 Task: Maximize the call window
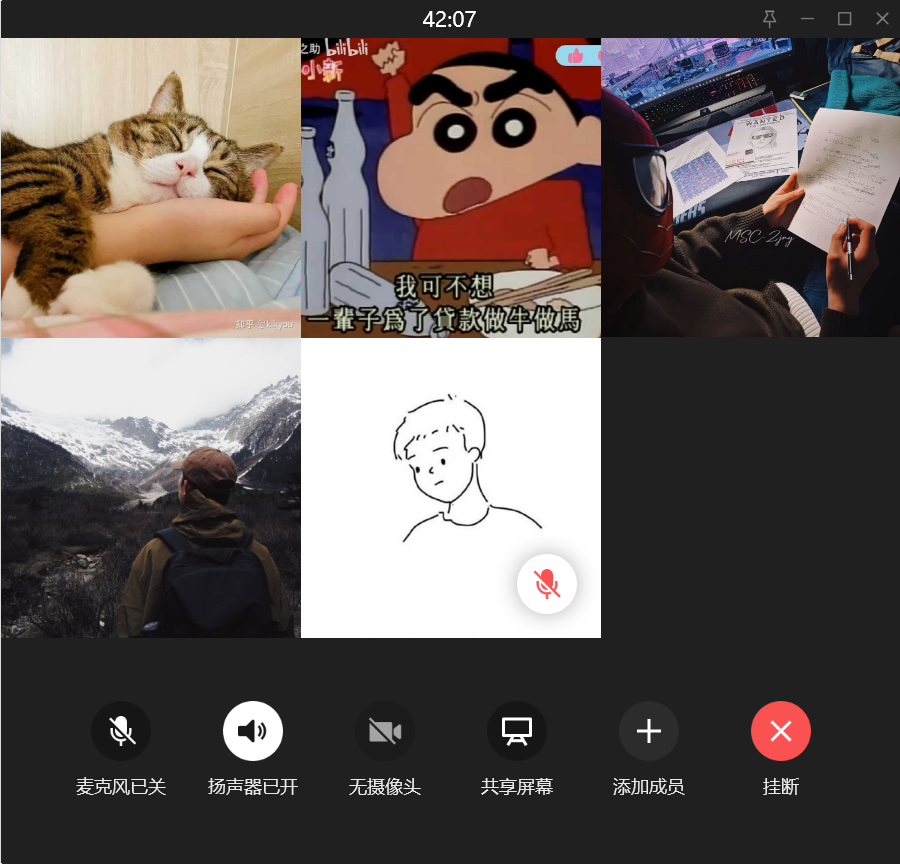[844, 18]
